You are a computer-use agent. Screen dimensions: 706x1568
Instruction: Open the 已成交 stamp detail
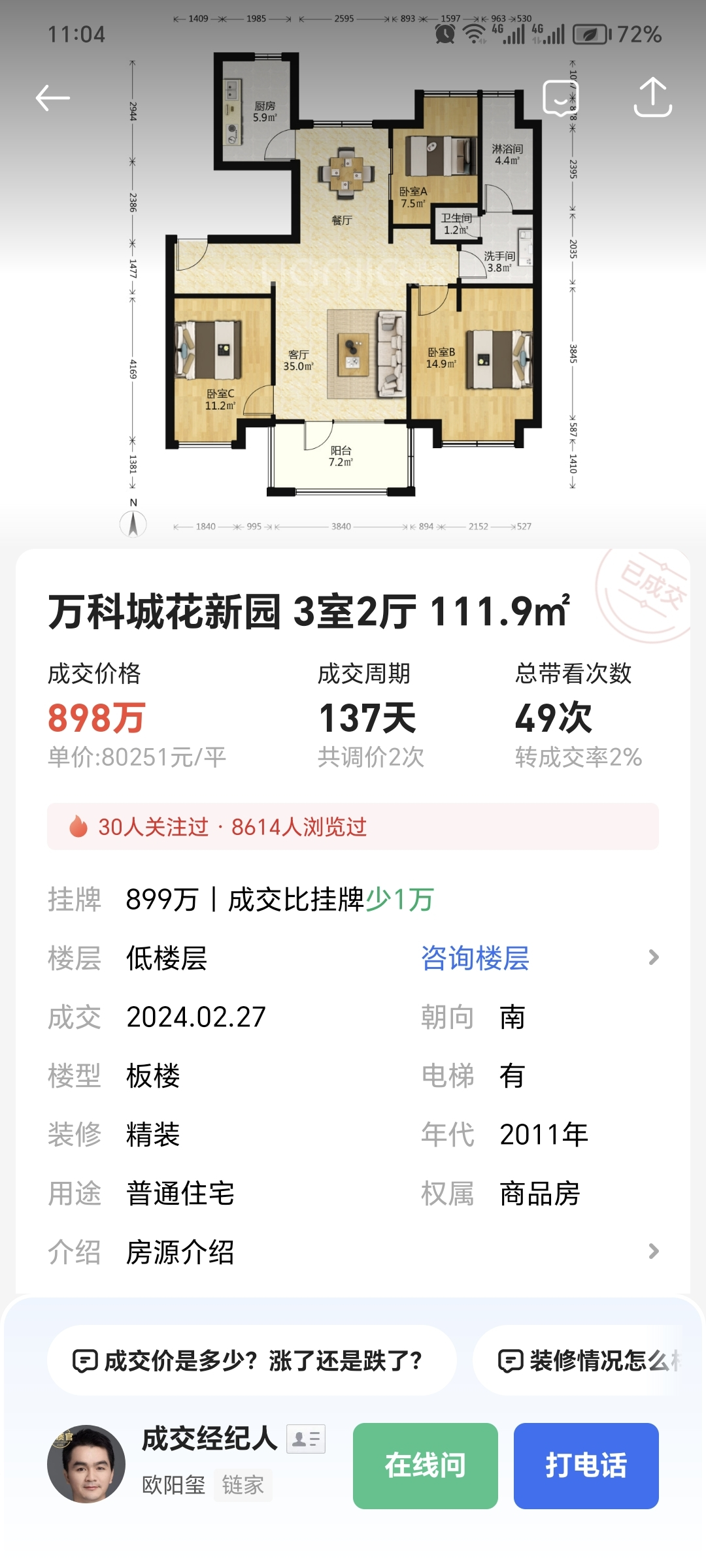652,596
